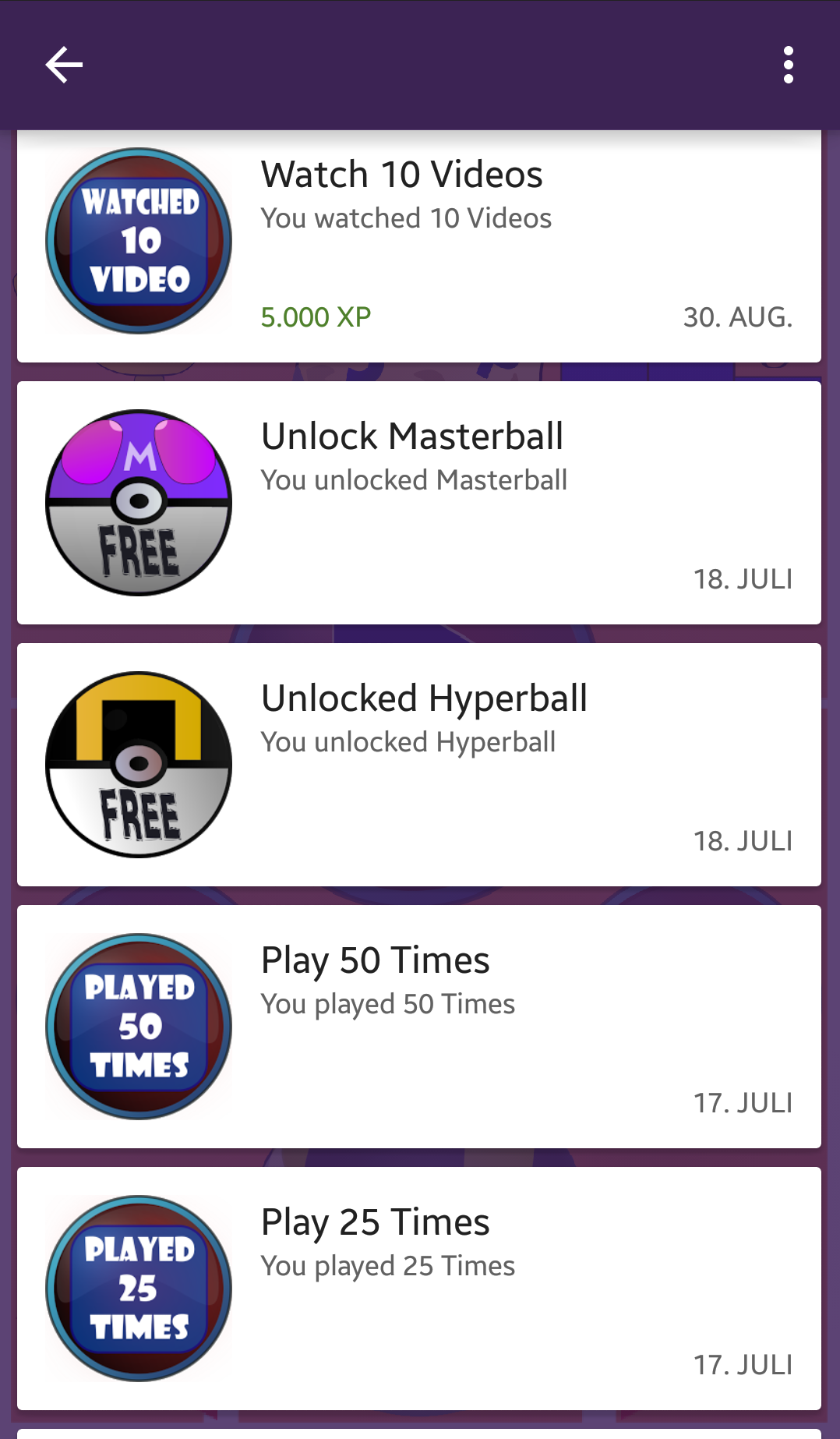Click the back arrow in the toolbar
This screenshot has width=840, height=1439.
click(63, 64)
